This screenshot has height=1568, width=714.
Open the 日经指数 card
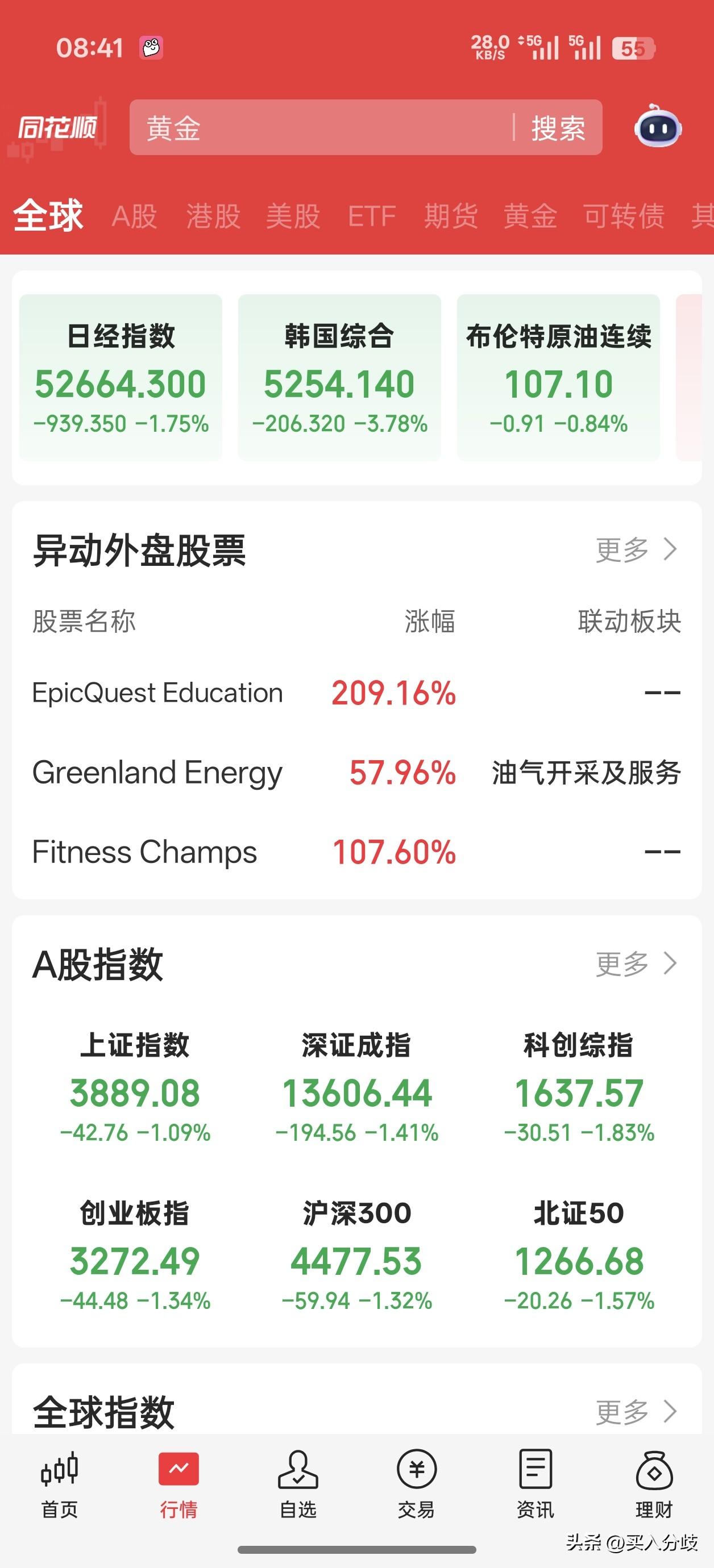(x=121, y=377)
